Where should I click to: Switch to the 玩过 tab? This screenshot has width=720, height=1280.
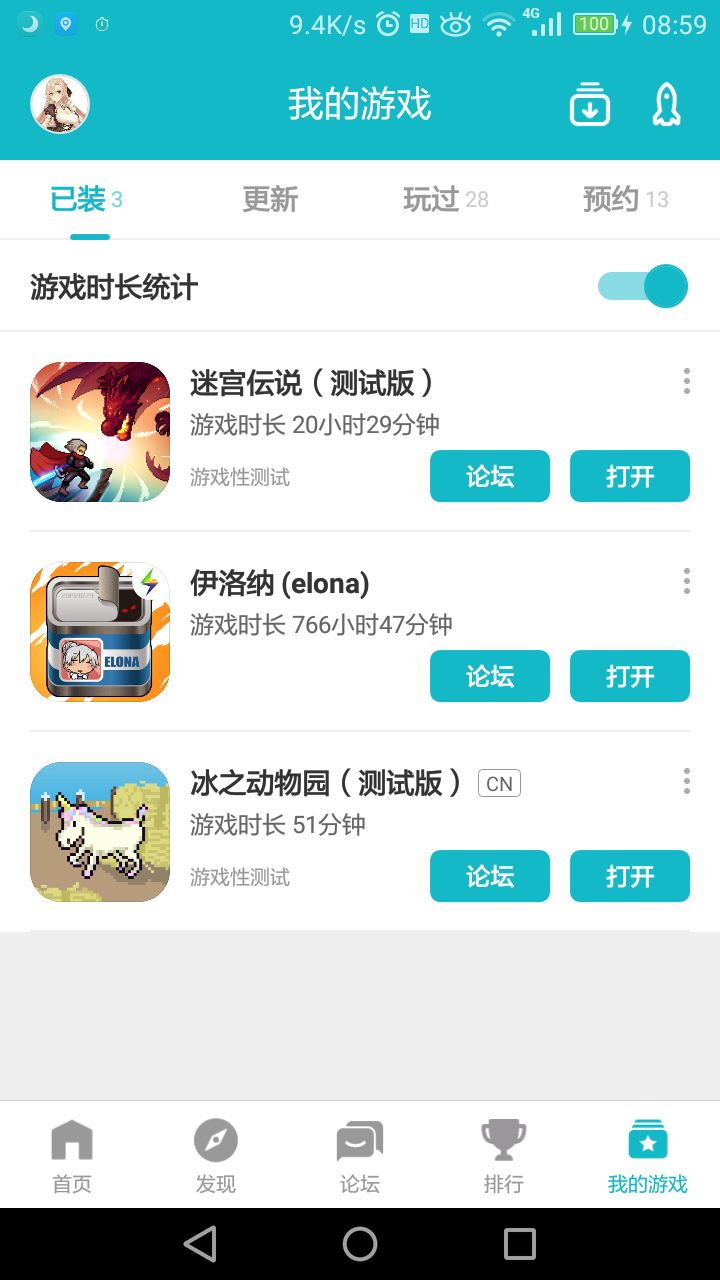point(445,200)
